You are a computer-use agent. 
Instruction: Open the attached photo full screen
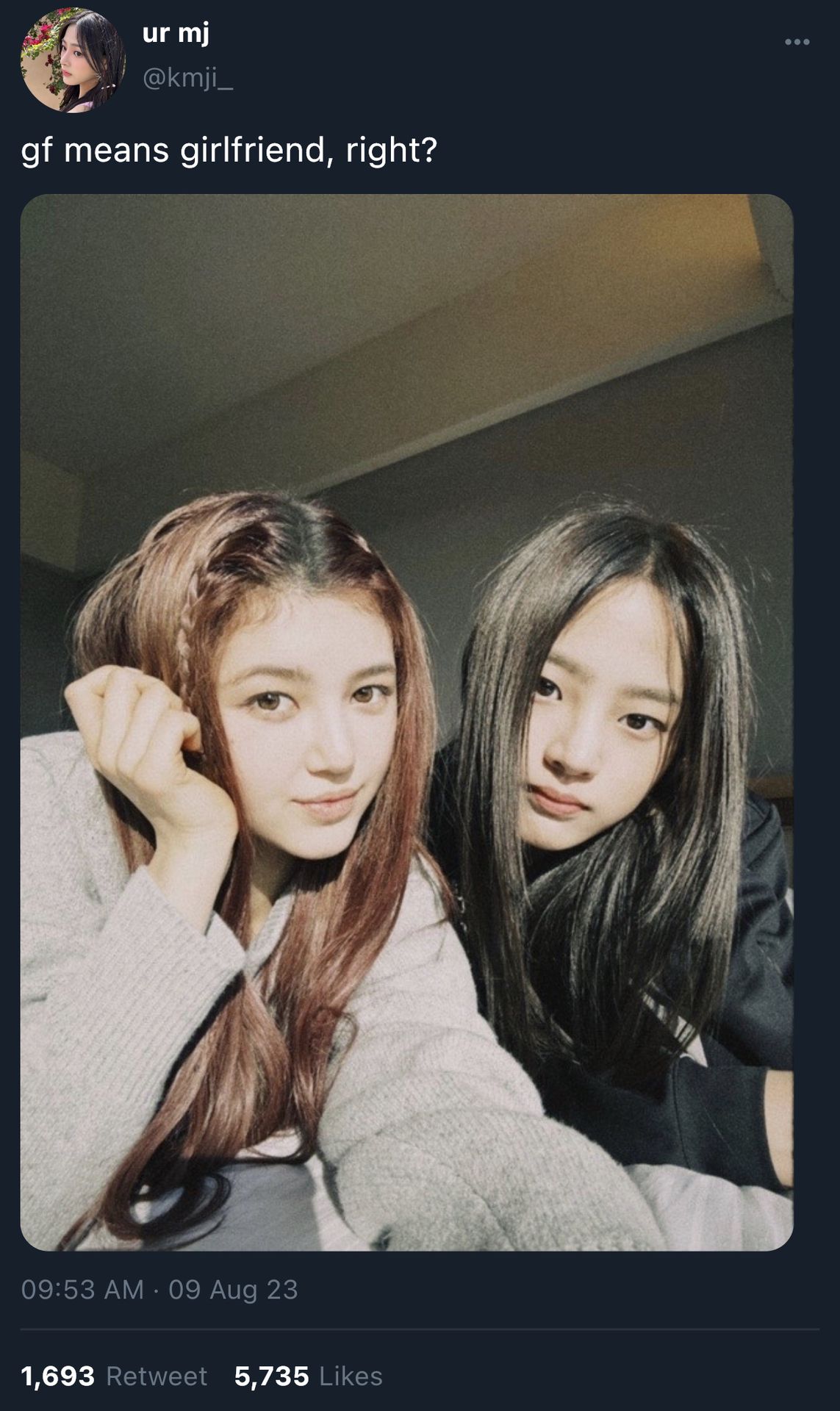tap(406, 722)
